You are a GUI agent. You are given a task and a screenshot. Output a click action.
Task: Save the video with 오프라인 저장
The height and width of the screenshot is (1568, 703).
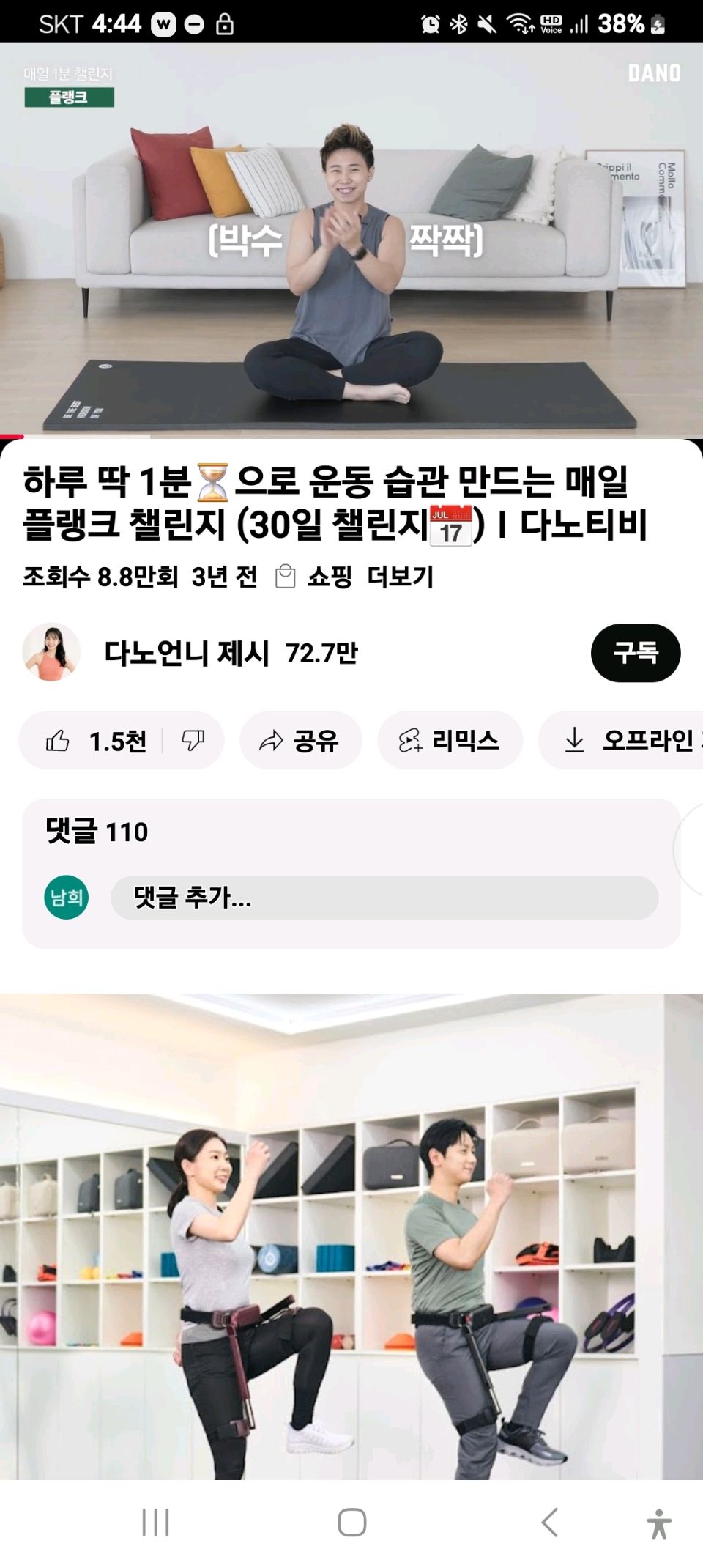pos(630,741)
